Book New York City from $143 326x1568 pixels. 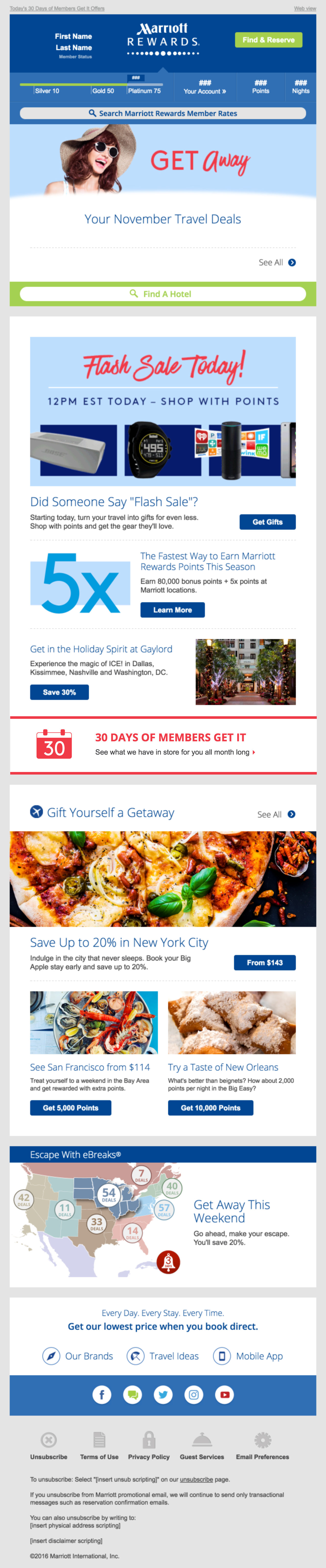tap(265, 962)
